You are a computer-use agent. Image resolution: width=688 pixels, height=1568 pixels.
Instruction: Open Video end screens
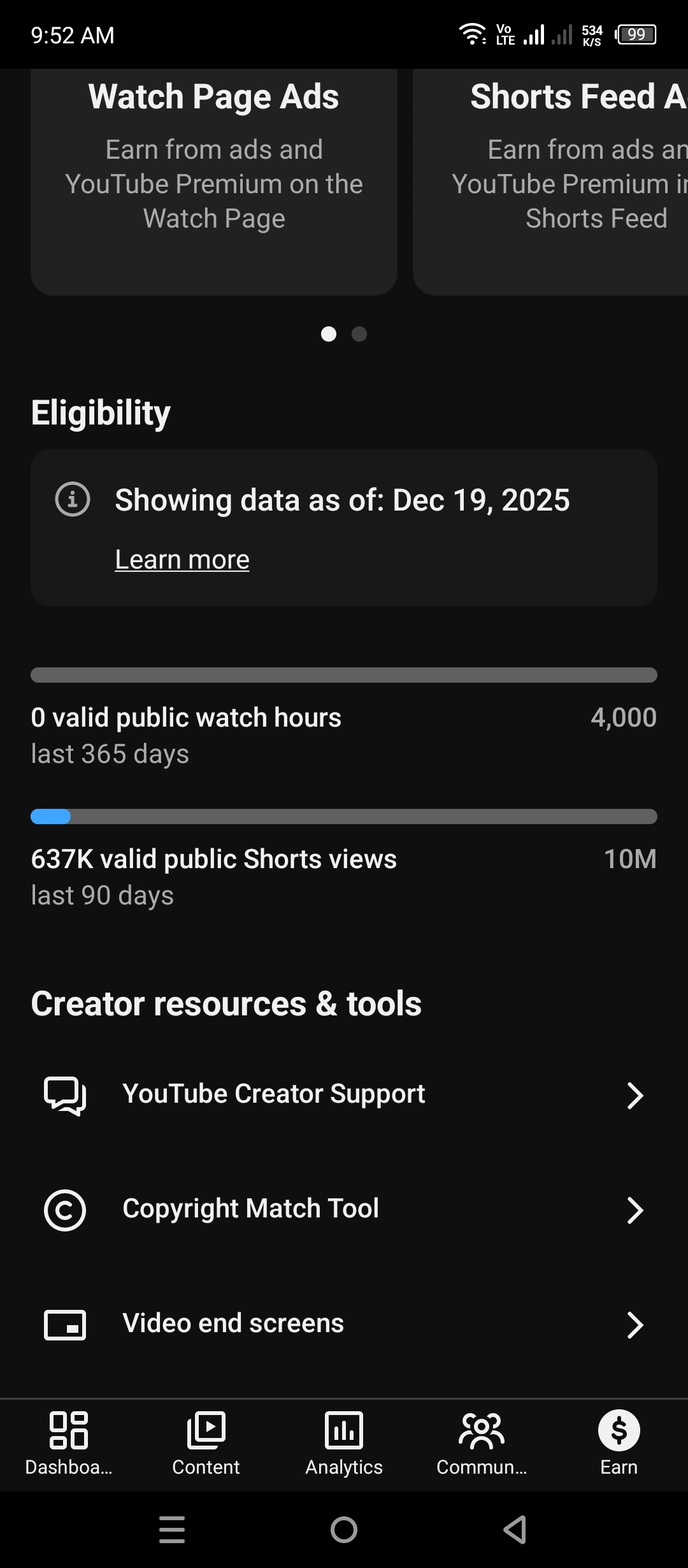coord(344,1324)
